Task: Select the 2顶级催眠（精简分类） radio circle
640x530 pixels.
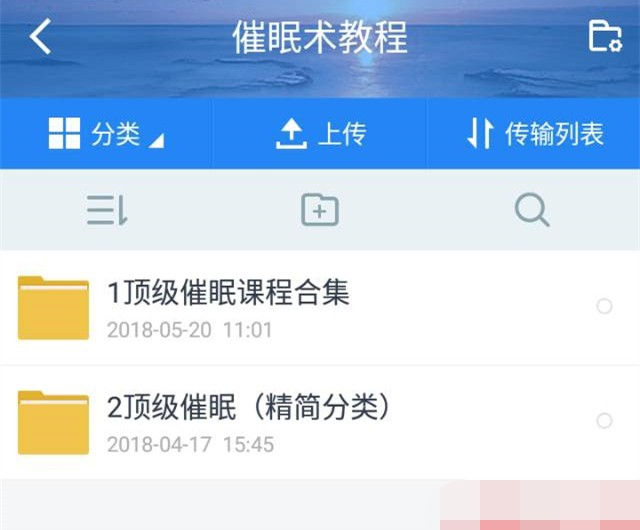Action: click(x=604, y=421)
